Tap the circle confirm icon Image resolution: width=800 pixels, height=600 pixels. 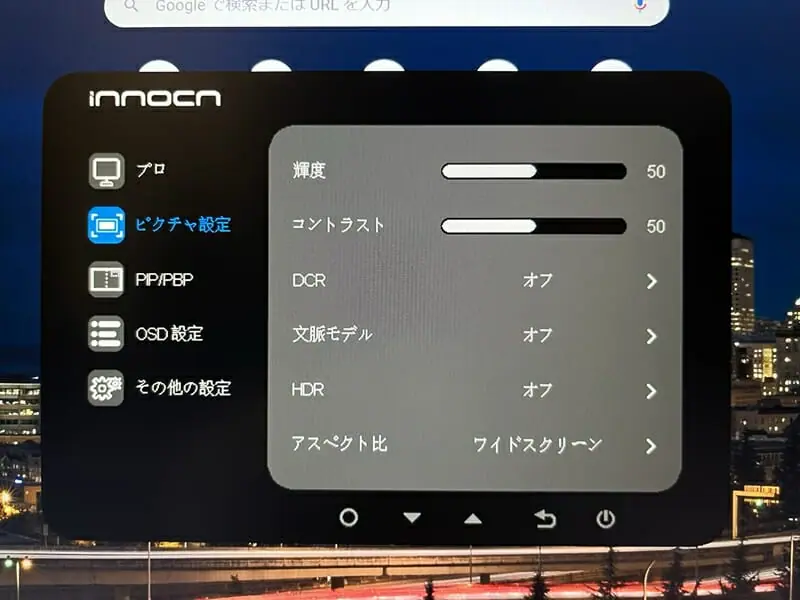348,518
